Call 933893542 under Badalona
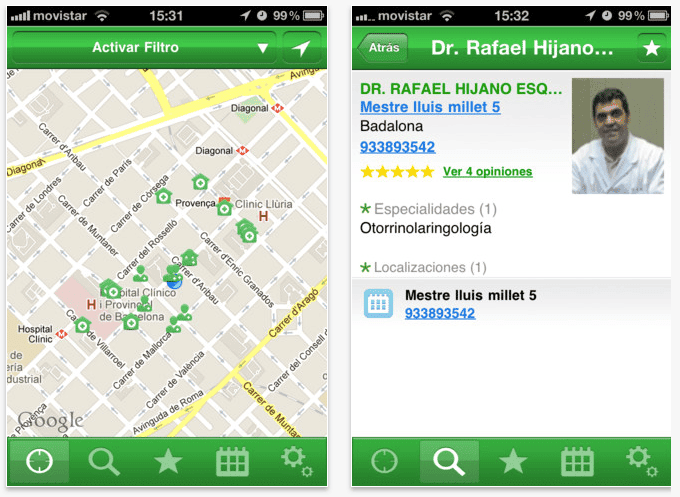This screenshot has width=680, height=497. 397,147
